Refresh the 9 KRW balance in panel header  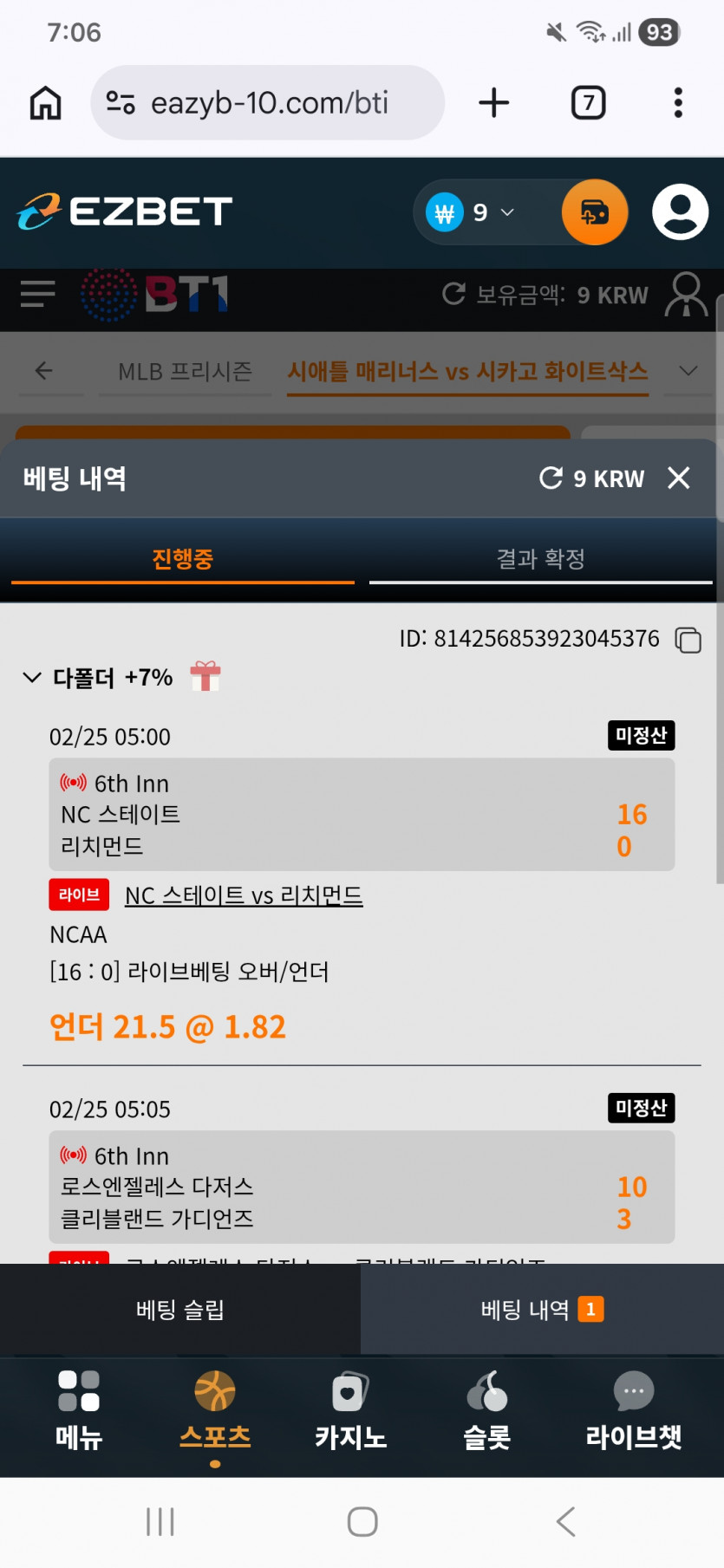tap(551, 478)
